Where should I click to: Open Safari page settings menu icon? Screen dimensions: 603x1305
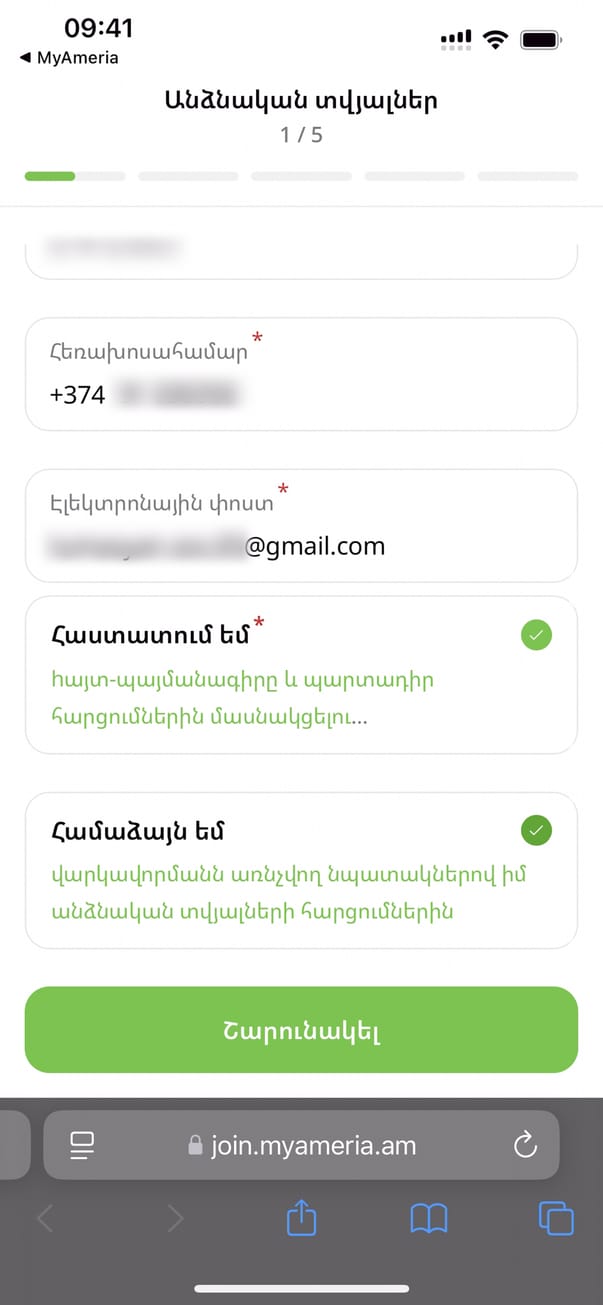point(82,1146)
